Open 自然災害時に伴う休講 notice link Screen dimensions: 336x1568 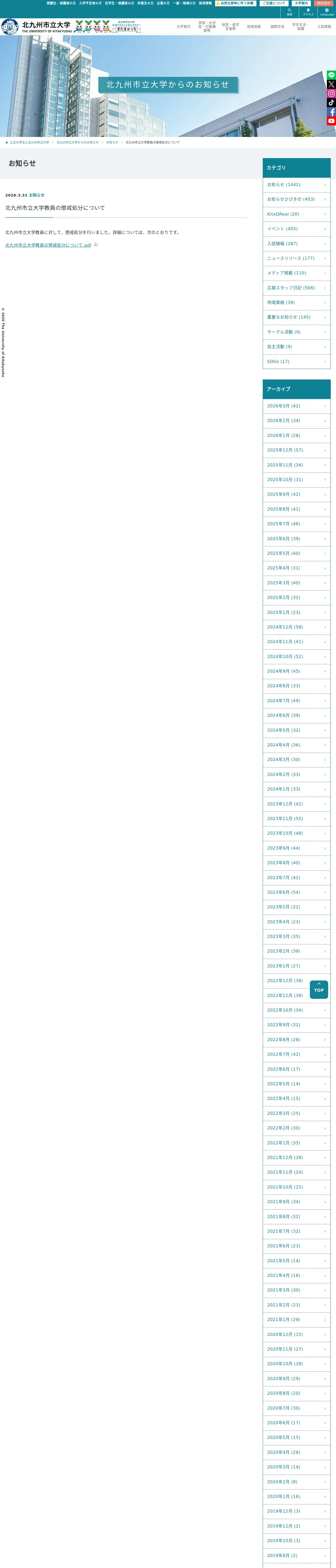pos(235,3)
